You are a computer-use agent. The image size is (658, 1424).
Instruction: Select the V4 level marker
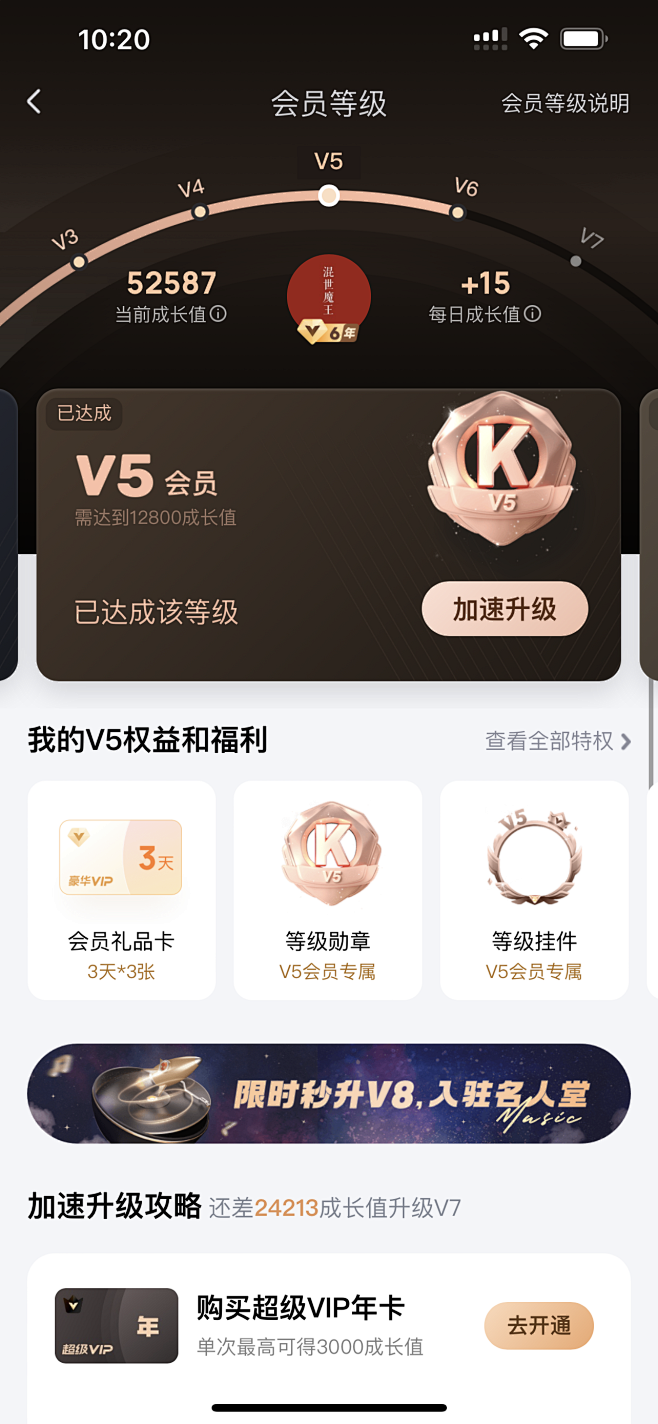tap(200, 211)
